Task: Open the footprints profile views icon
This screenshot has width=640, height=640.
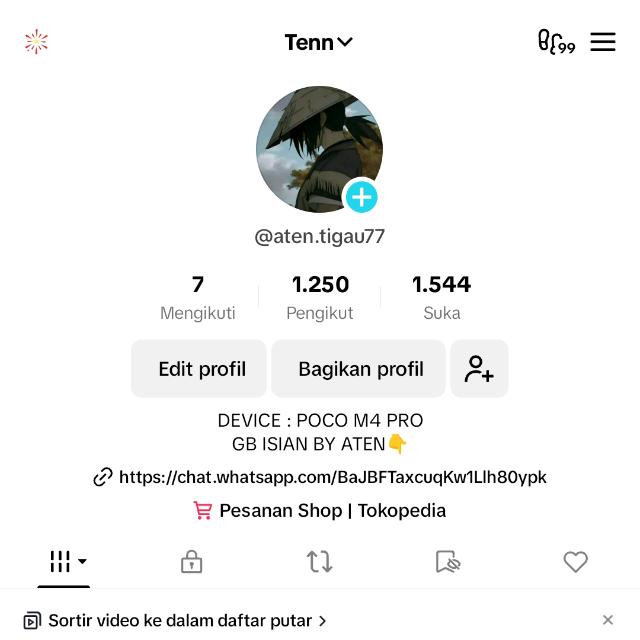Action: point(556,42)
